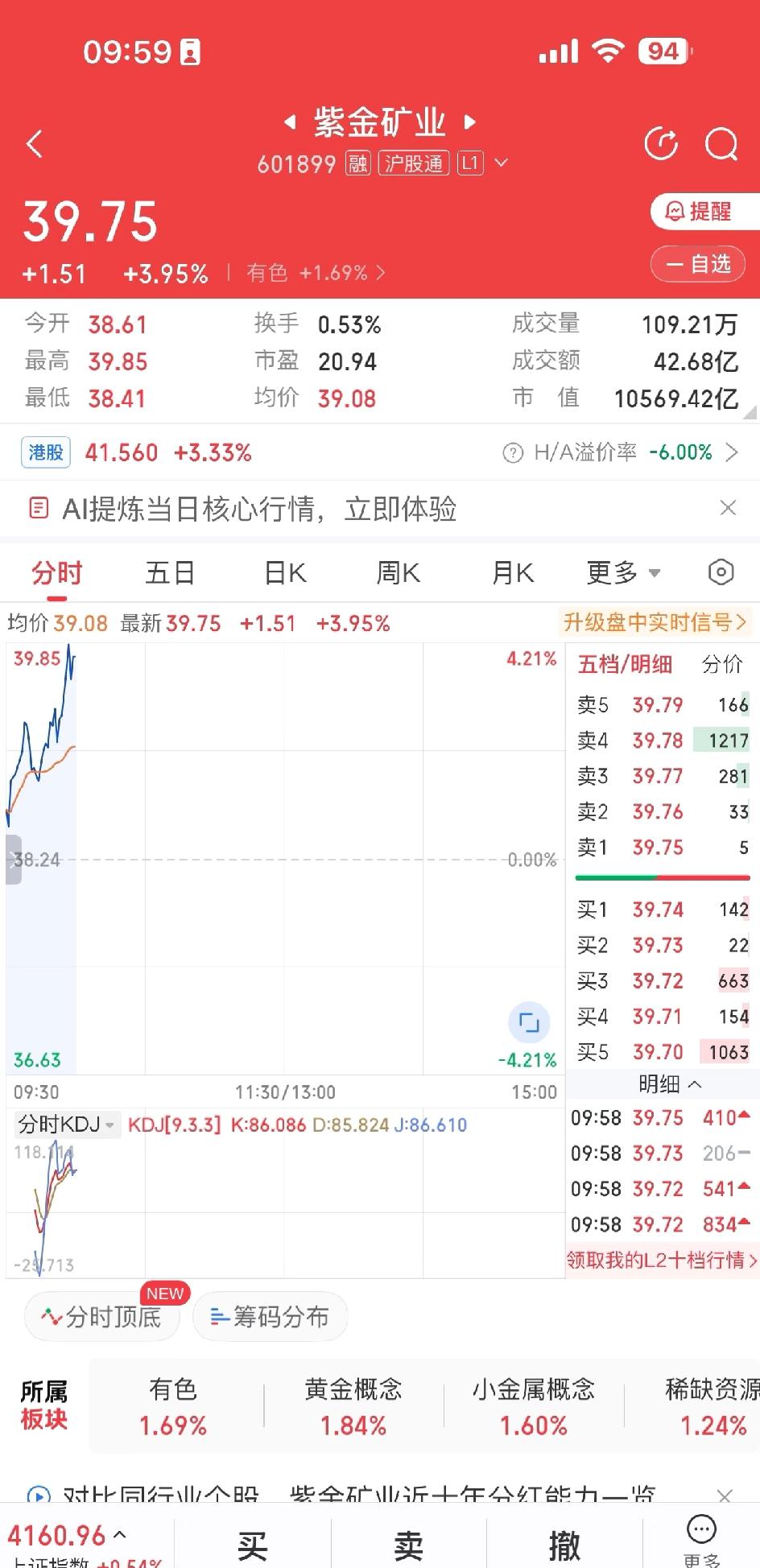Switch to the 五日 tab
The height and width of the screenshot is (1568, 760).
(170, 572)
